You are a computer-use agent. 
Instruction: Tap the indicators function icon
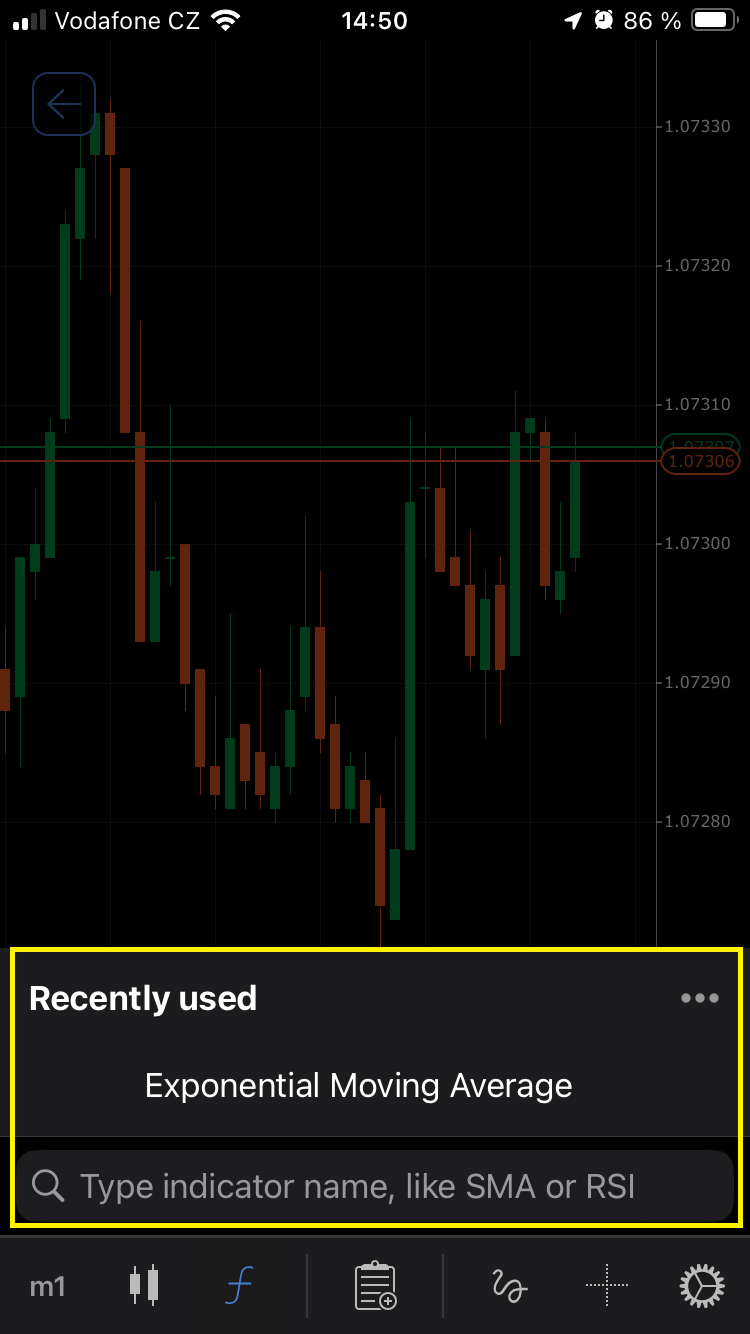coord(239,1286)
